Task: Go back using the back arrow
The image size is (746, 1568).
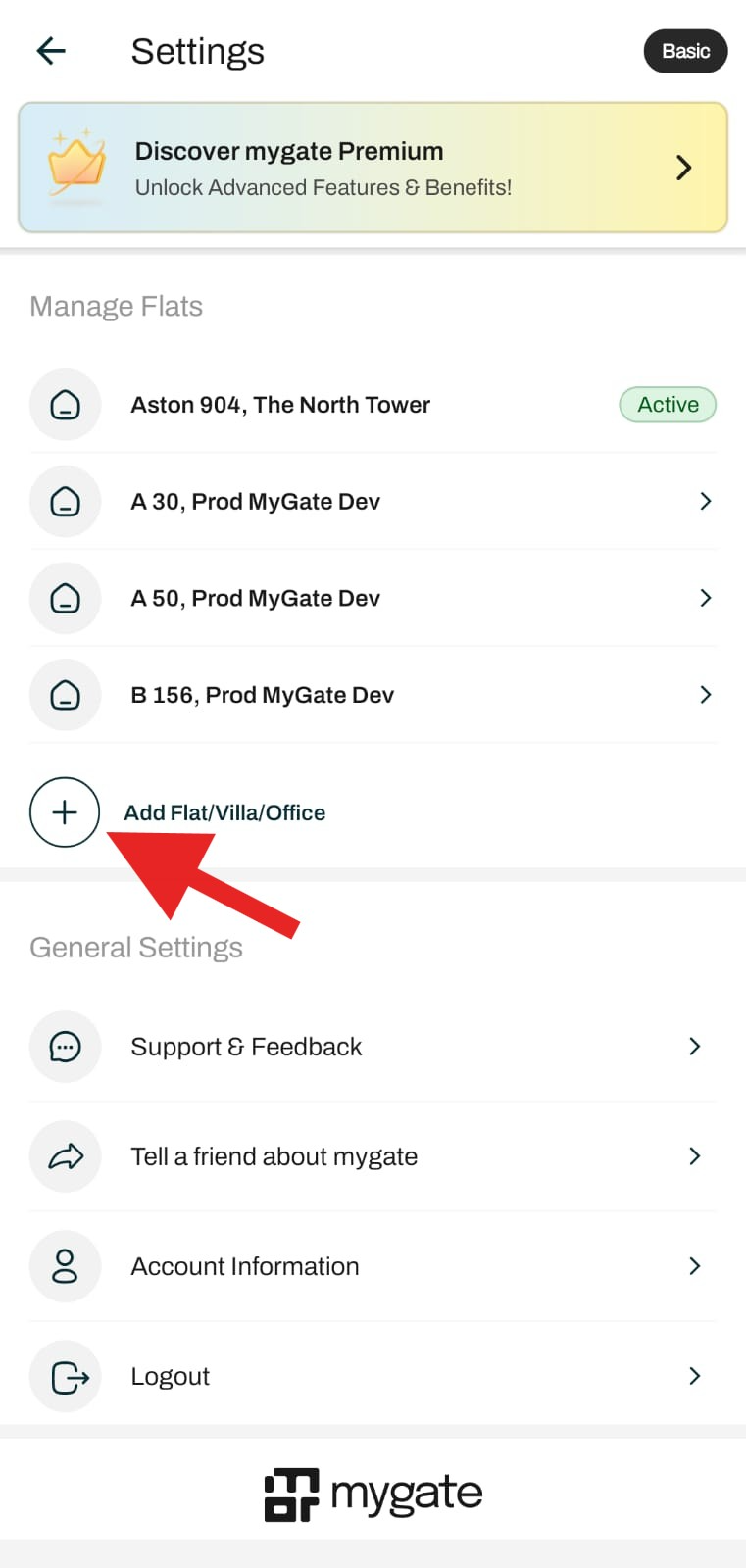Action: 51,51
